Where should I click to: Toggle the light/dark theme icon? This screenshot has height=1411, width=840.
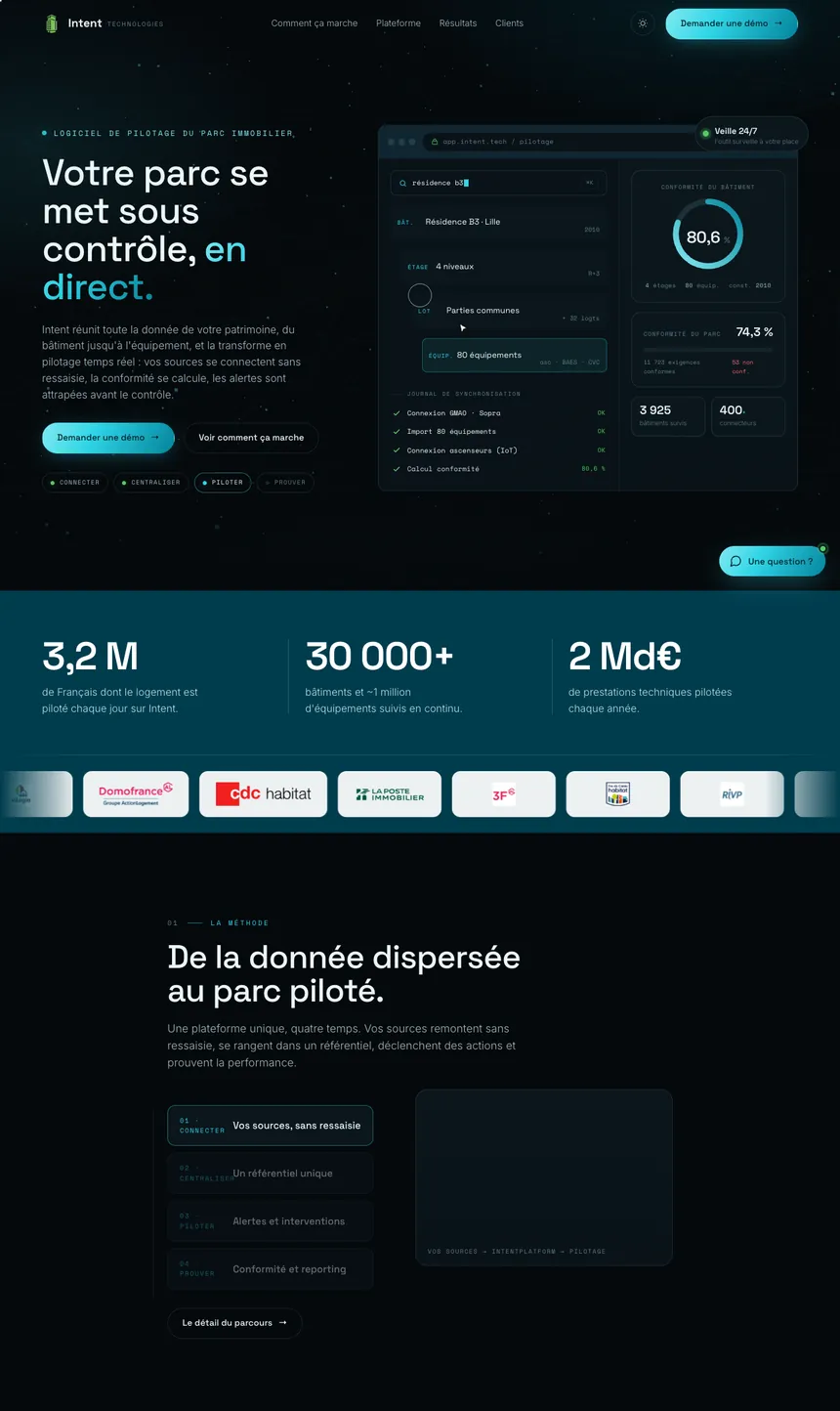click(643, 23)
